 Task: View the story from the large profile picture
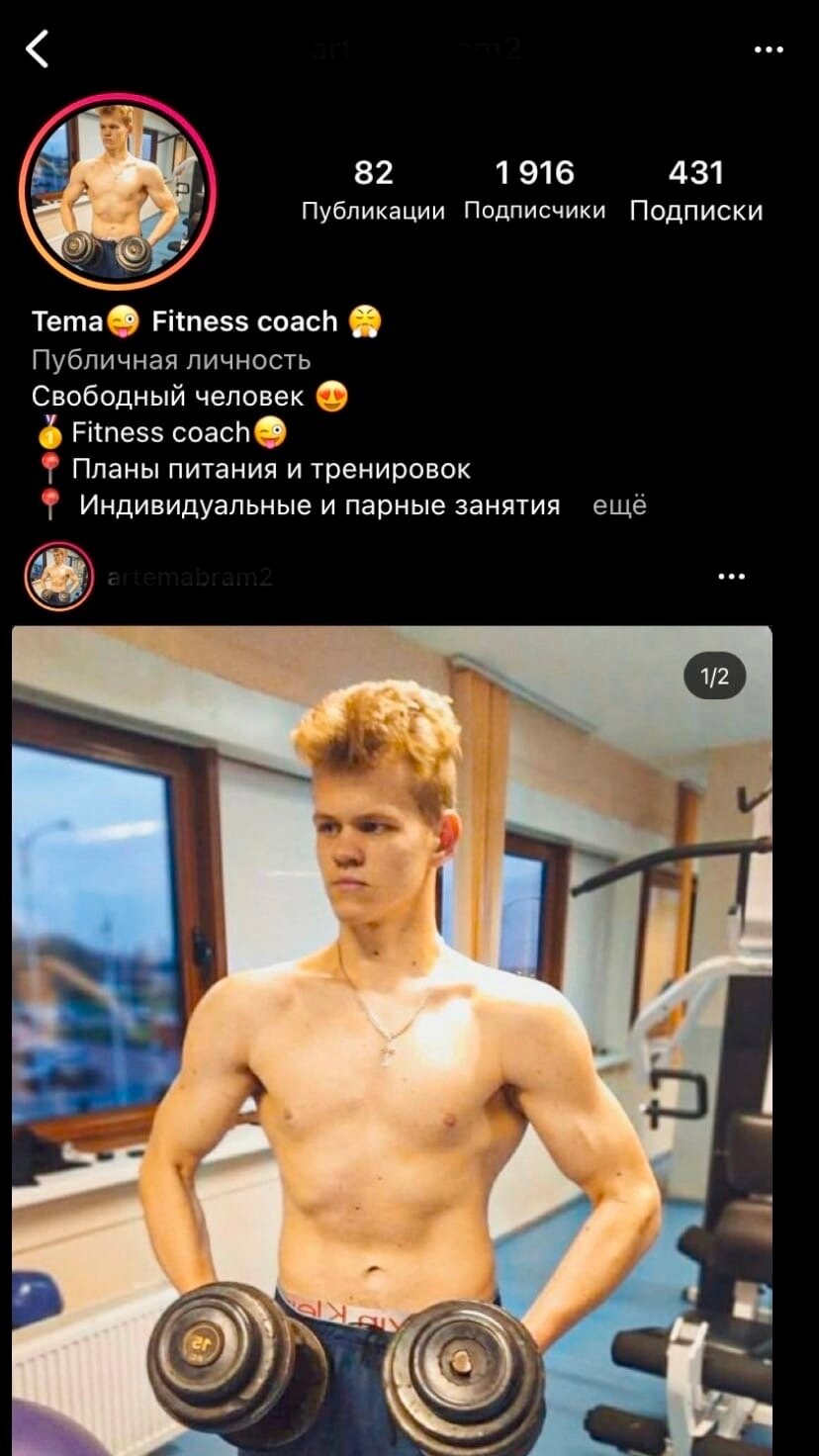click(x=118, y=191)
